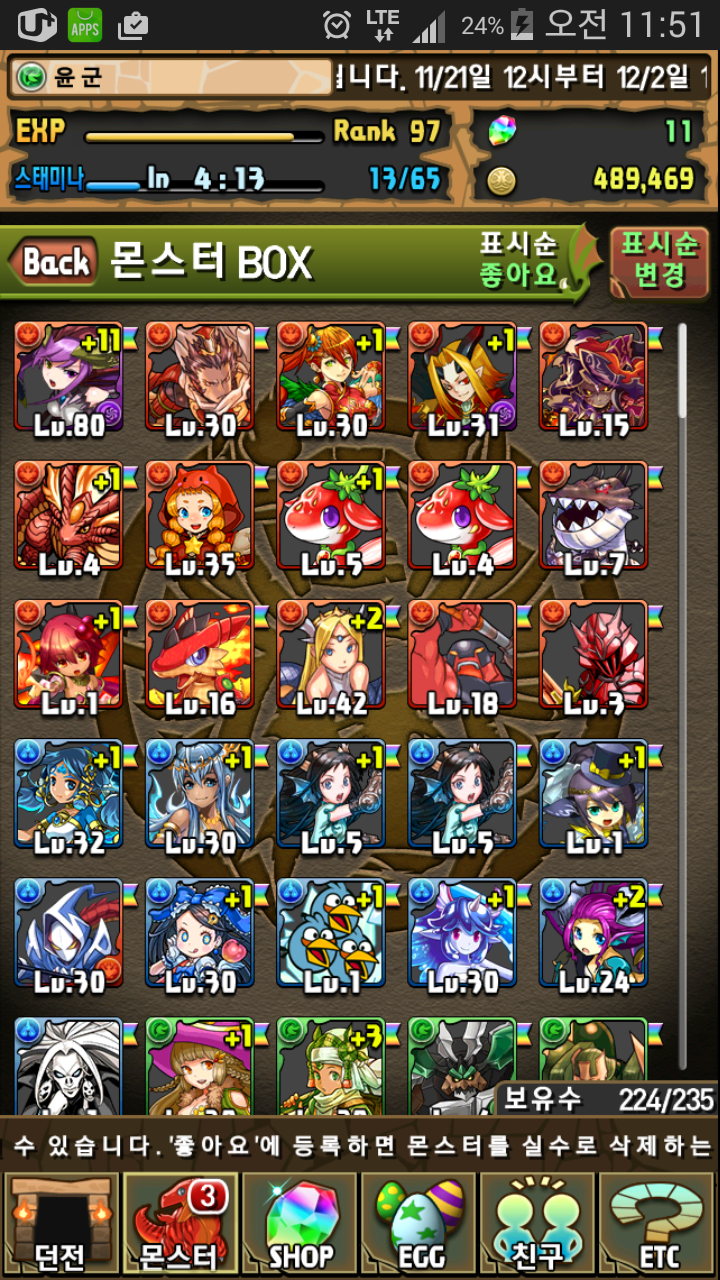Open the 던전 dungeon tab
This screenshot has width=720, height=1280.
(x=60, y=1224)
